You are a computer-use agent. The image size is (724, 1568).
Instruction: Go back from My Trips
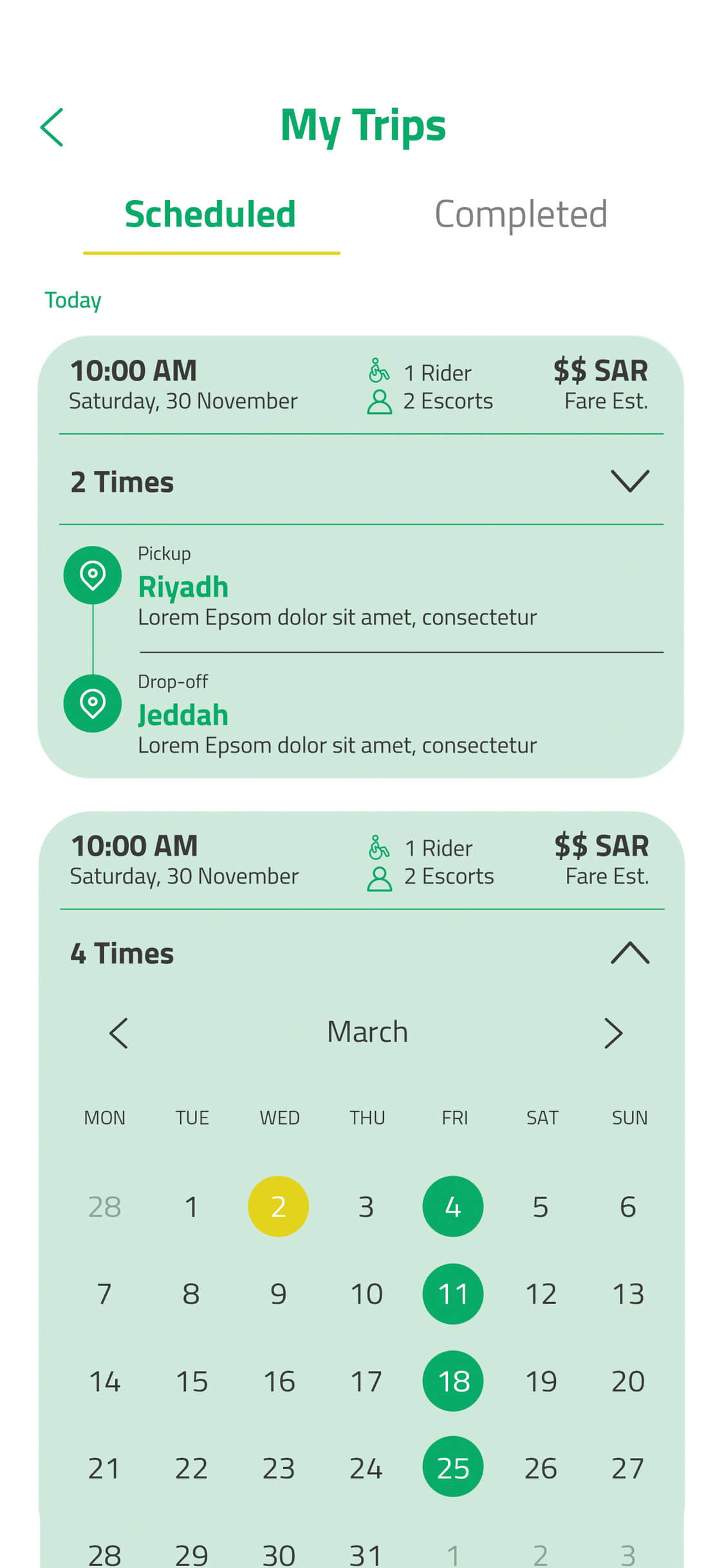click(x=52, y=127)
